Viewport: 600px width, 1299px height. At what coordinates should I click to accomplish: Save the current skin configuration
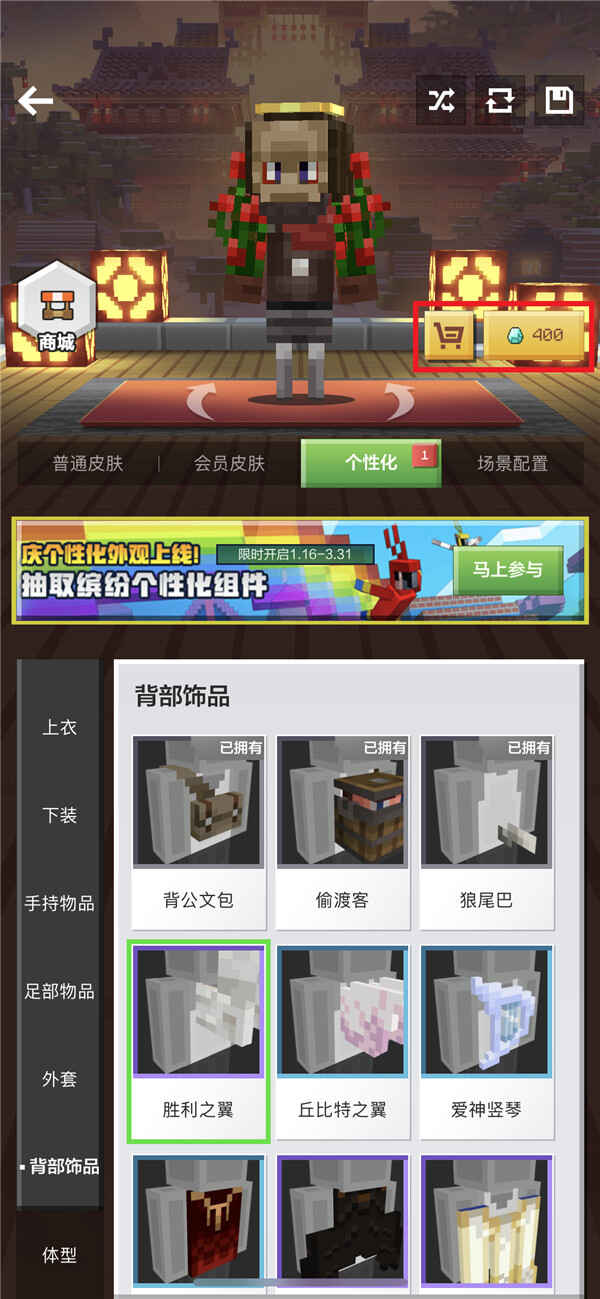557,100
